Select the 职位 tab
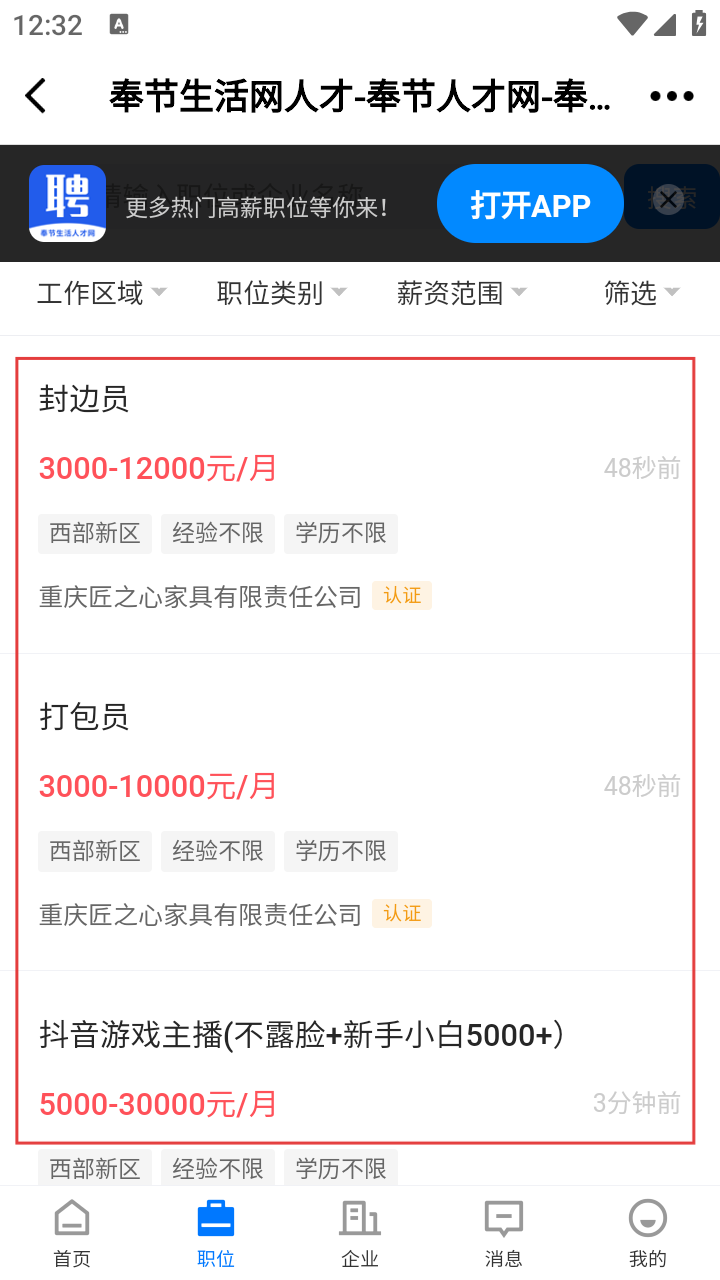Screen dimensions: 720x1280 216,1232
